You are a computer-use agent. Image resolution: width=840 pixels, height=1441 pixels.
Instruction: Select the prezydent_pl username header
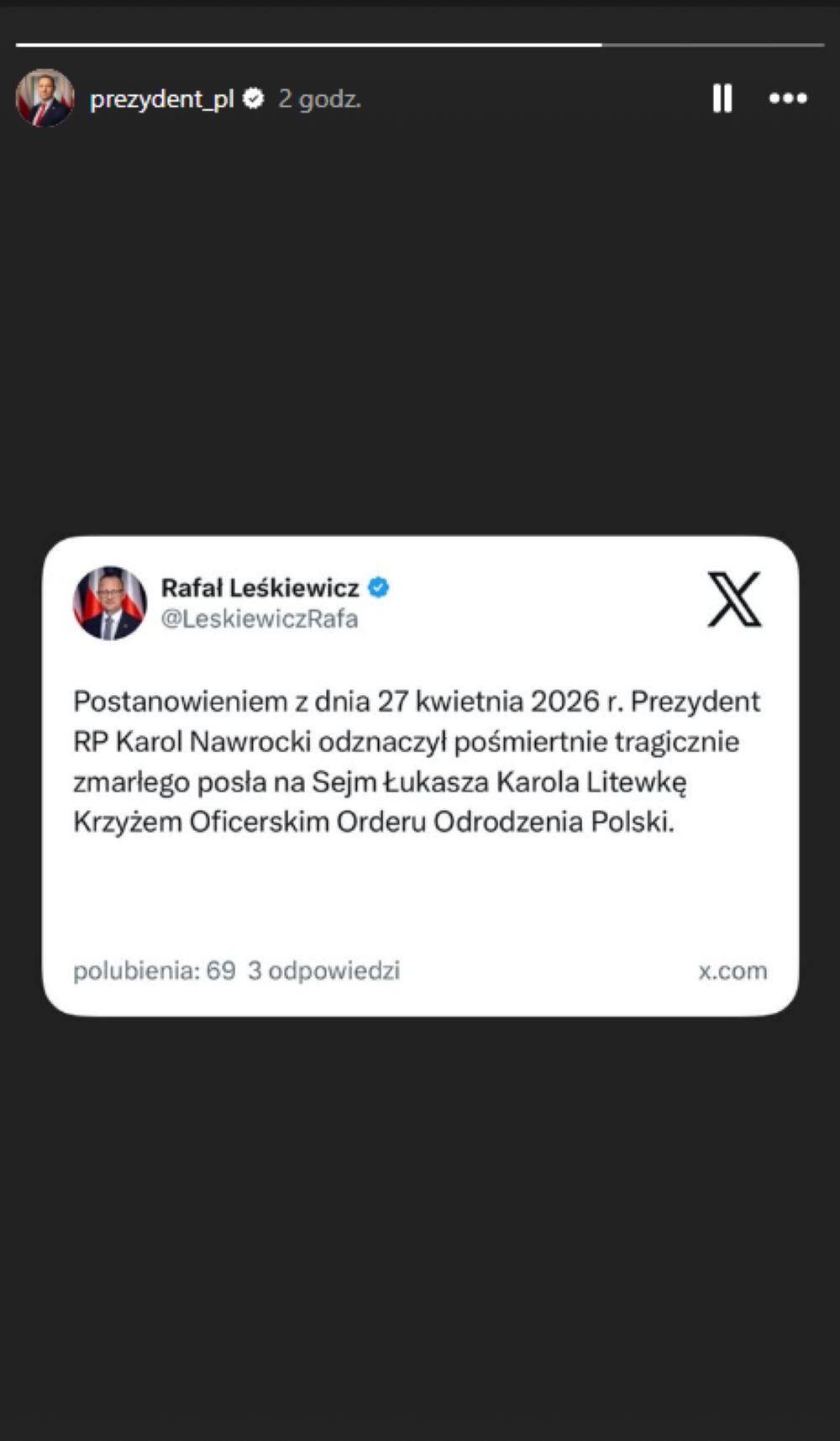(165, 97)
